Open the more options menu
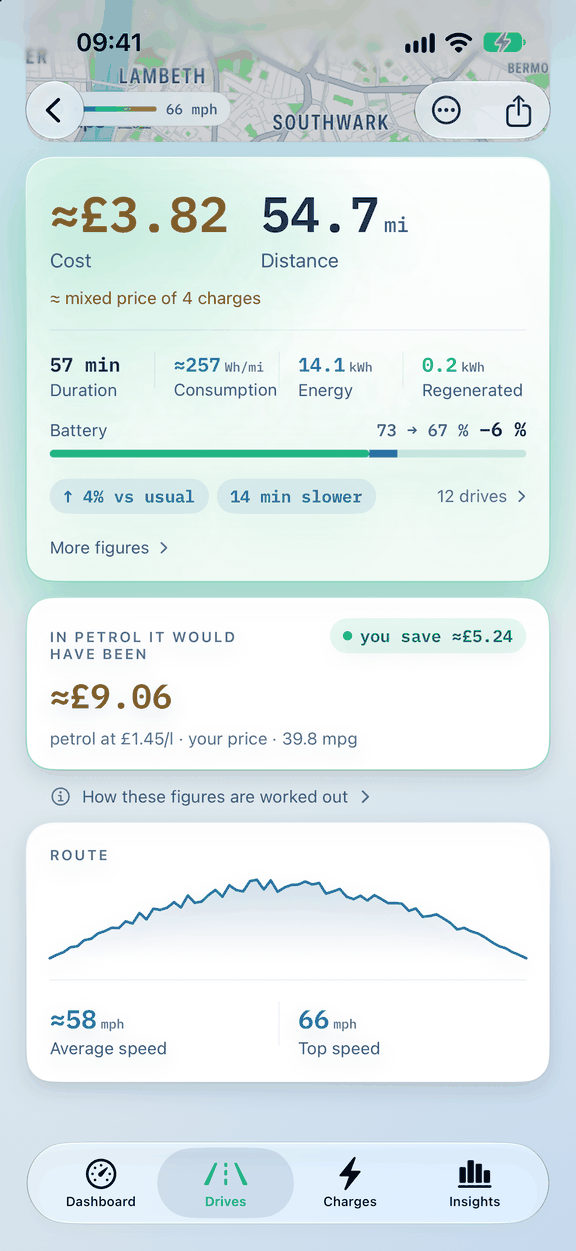Screen dimensions: 576x1251 tap(446, 110)
